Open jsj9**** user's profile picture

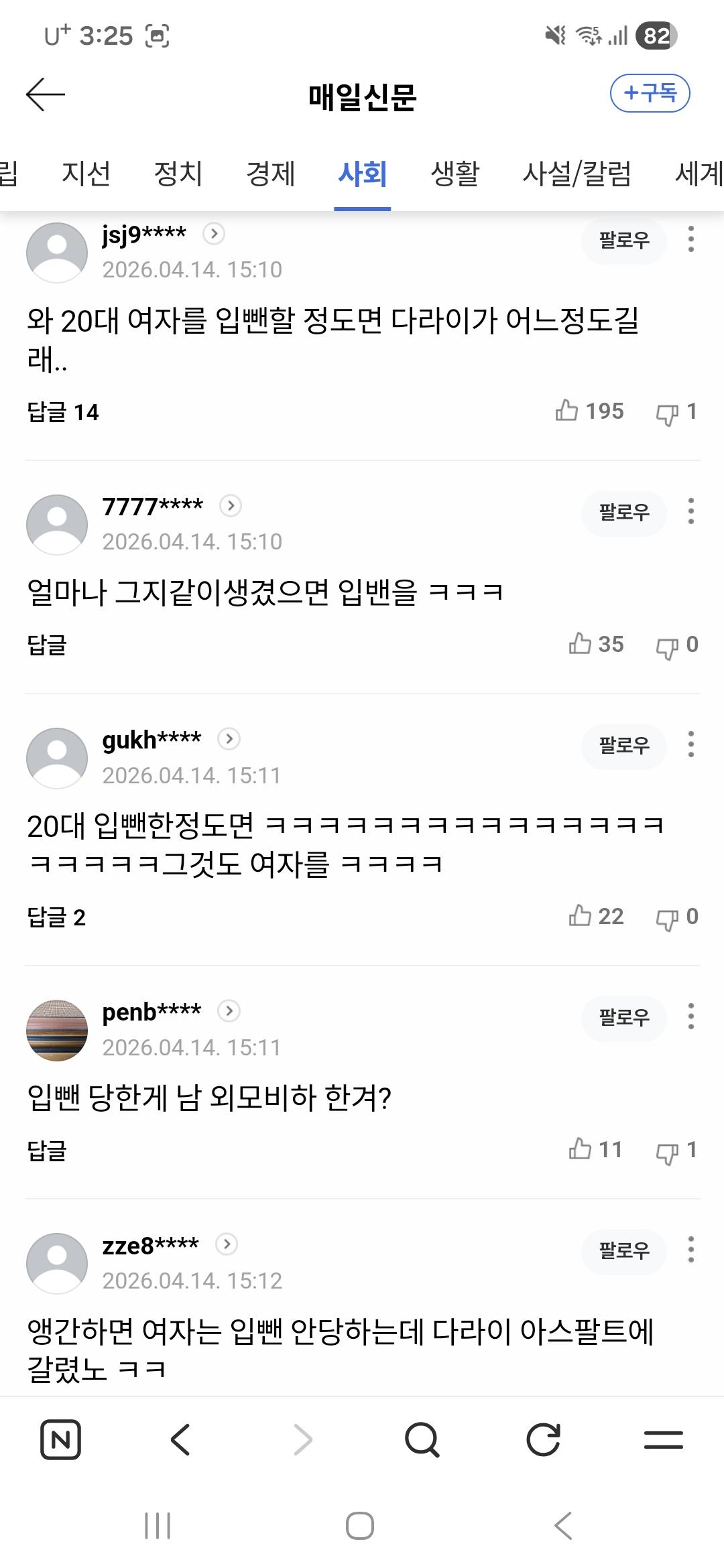click(x=57, y=252)
